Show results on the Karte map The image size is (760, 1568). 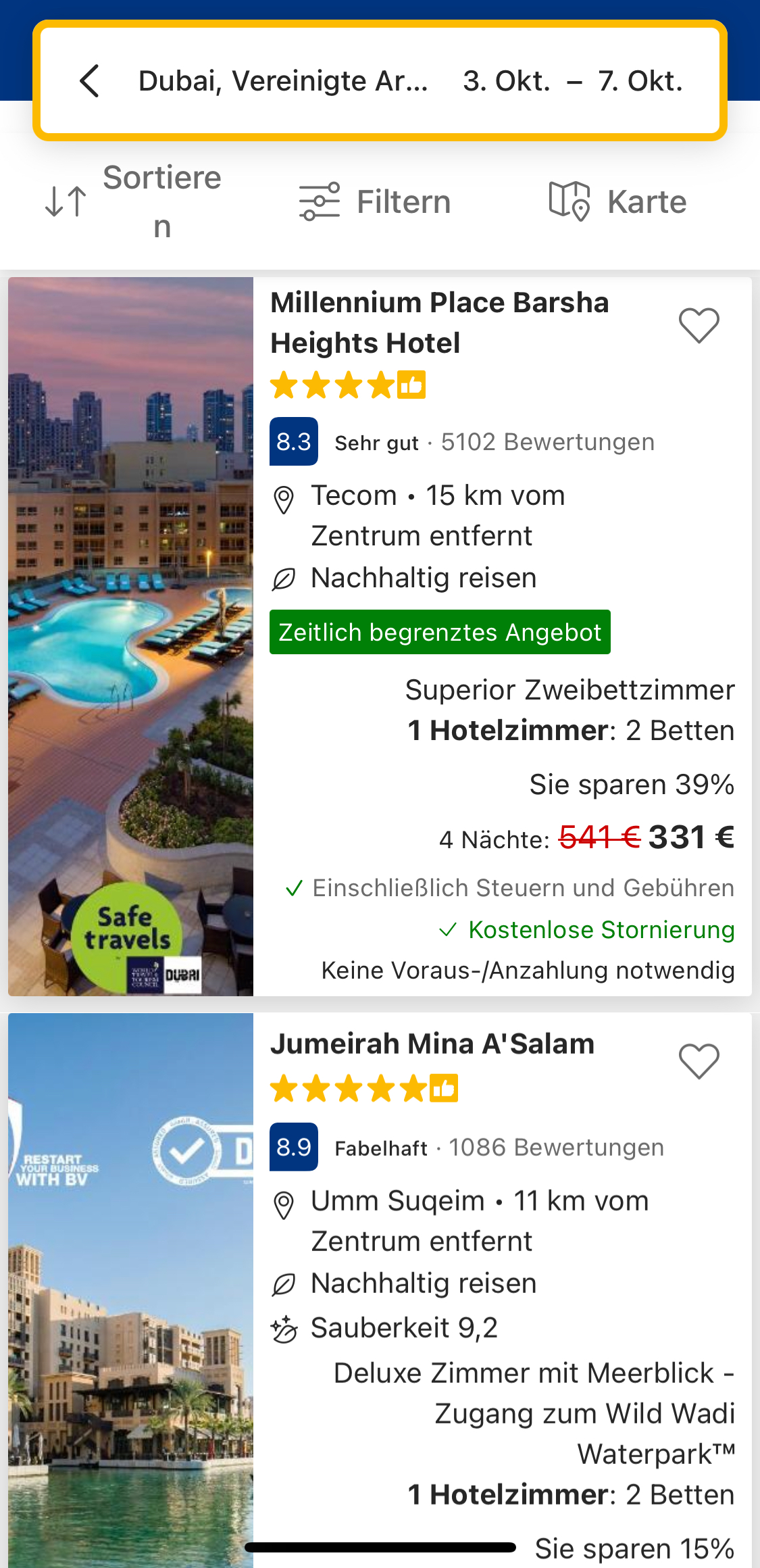point(617,201)
